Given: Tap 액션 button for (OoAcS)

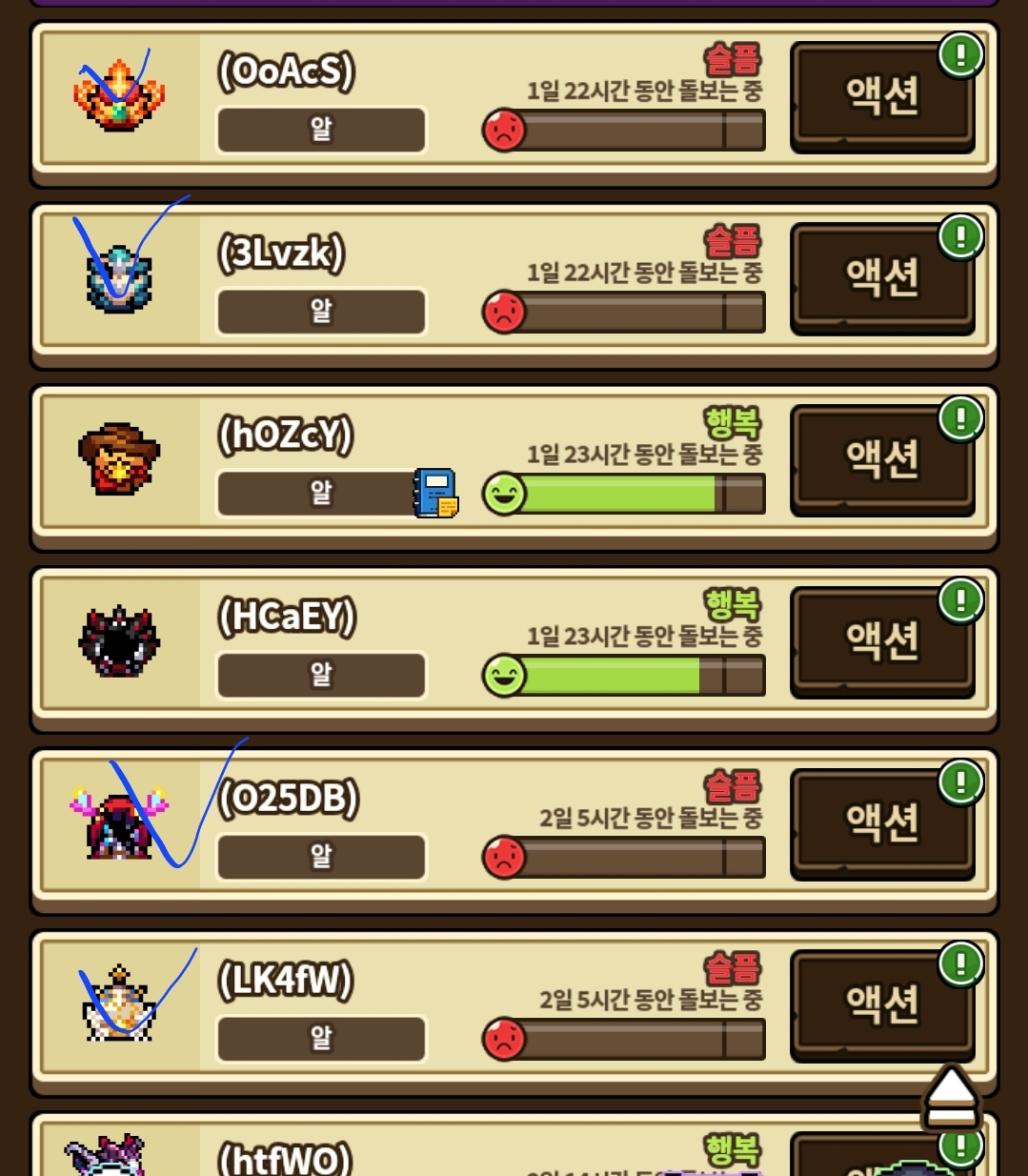Looking at the screenshot, I should pyautogui.click(x=882, y=96).
